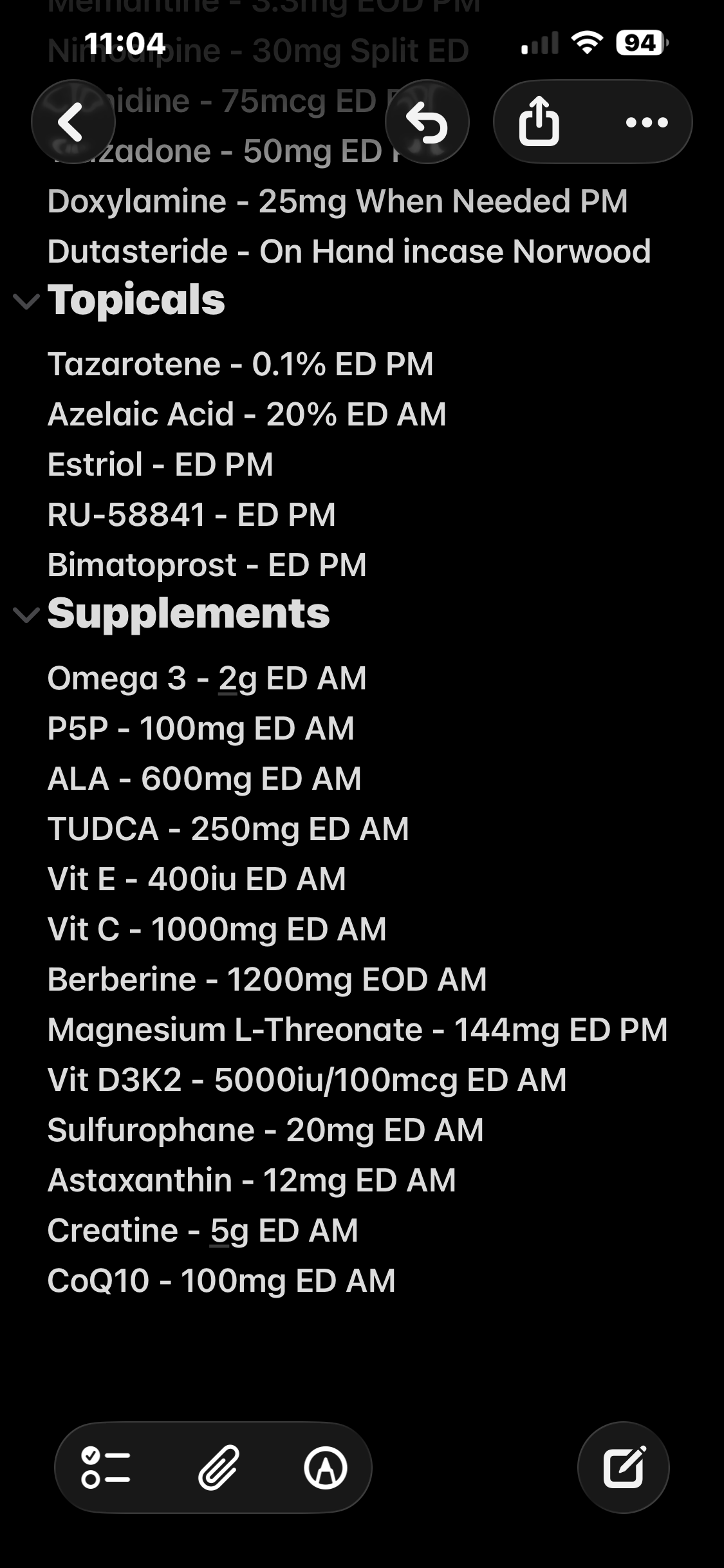Attach a file with the paperclip
Viewport: 724px width, 1568px height.
tap(218, 1467)
